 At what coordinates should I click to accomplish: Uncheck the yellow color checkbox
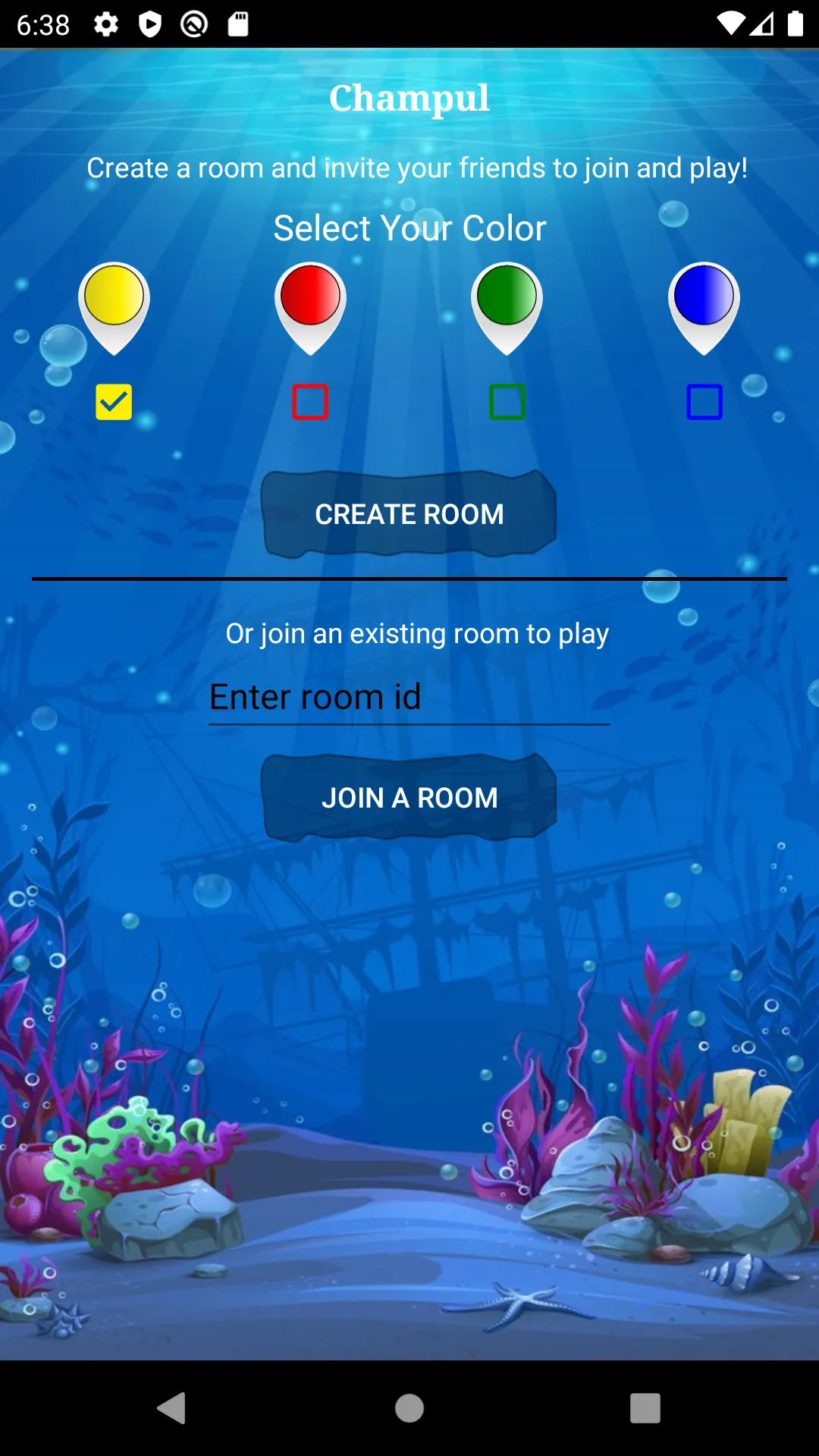[114, 402]
